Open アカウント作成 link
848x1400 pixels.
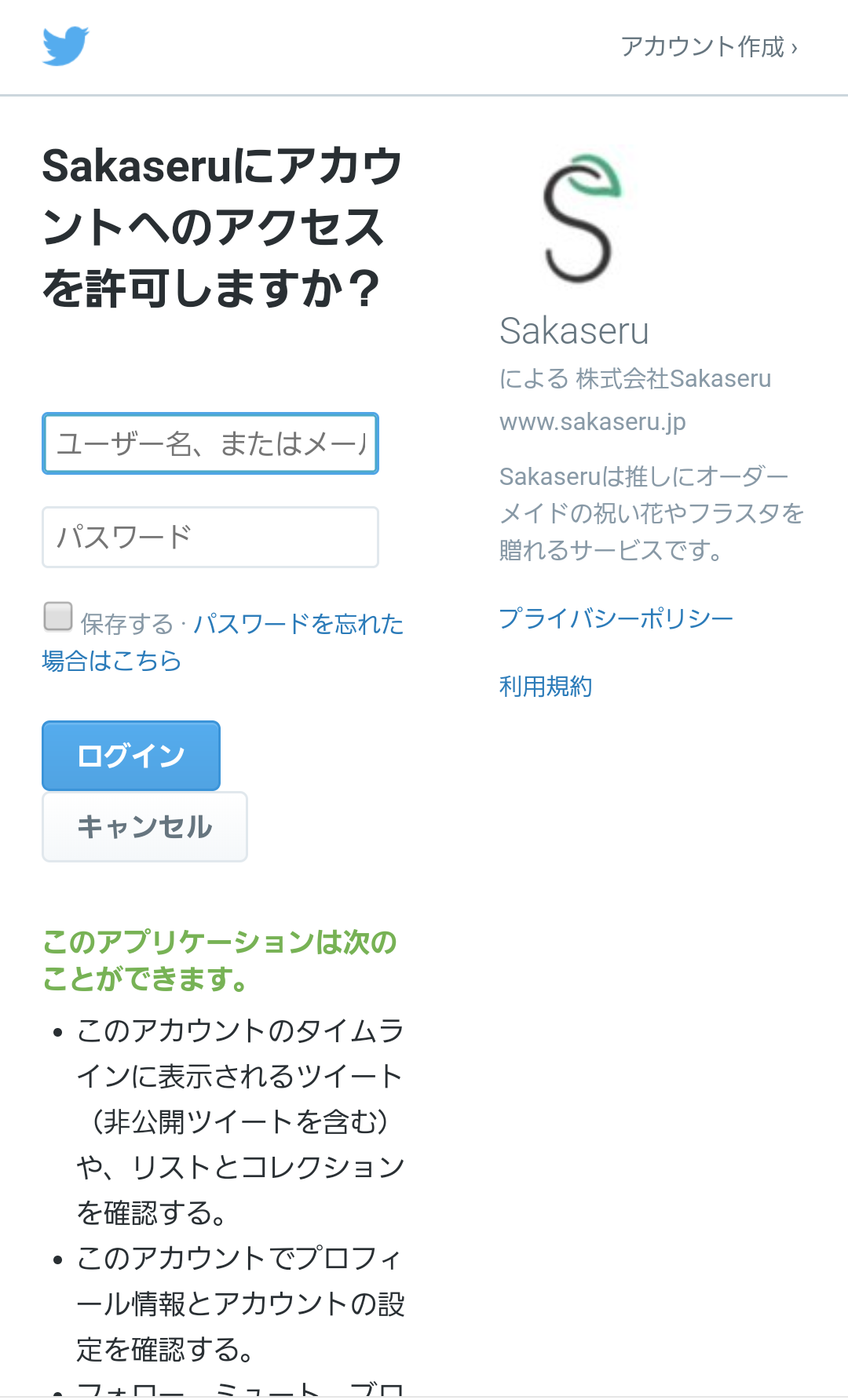[709, 47]
